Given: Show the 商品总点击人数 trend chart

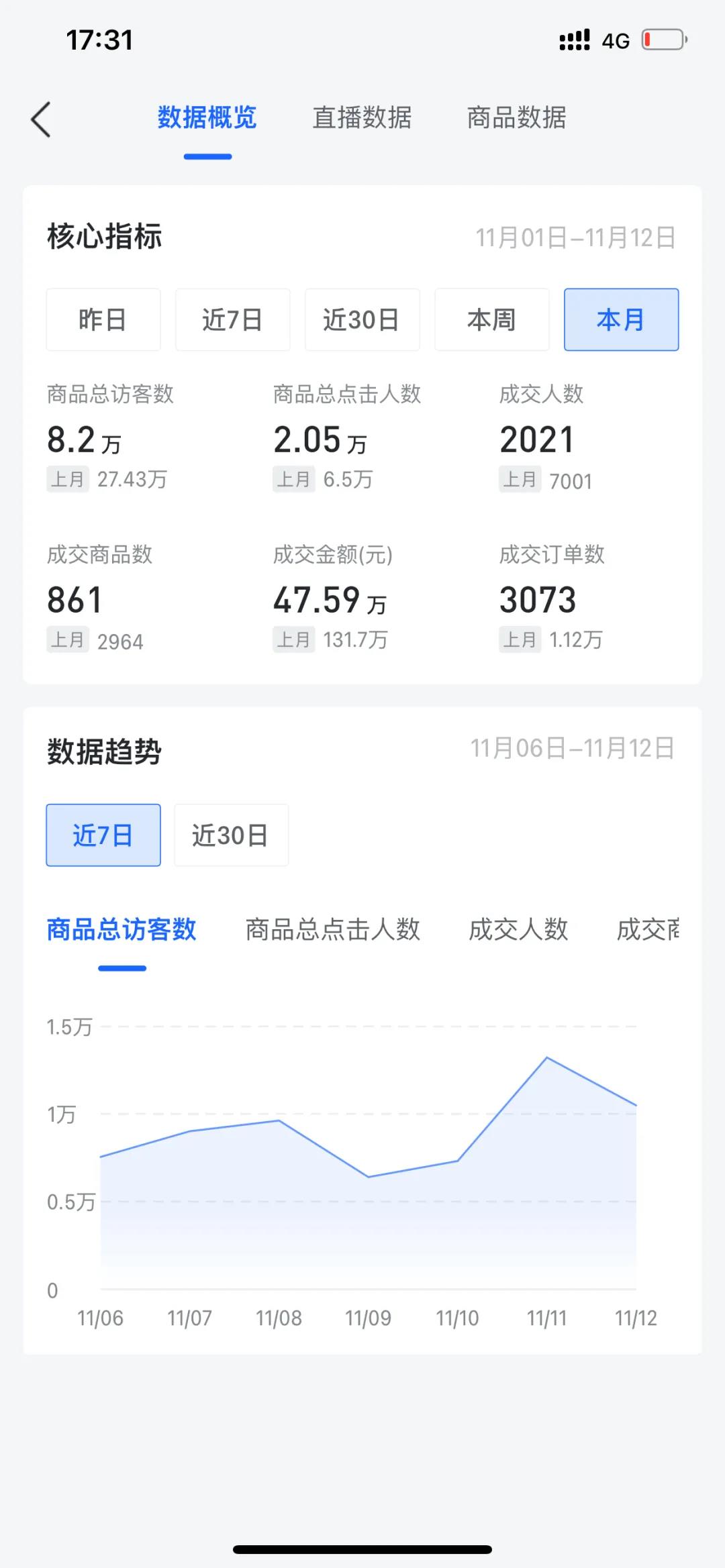Looking at the screenshot, I should pyautogui.click(x=332, y=929).
